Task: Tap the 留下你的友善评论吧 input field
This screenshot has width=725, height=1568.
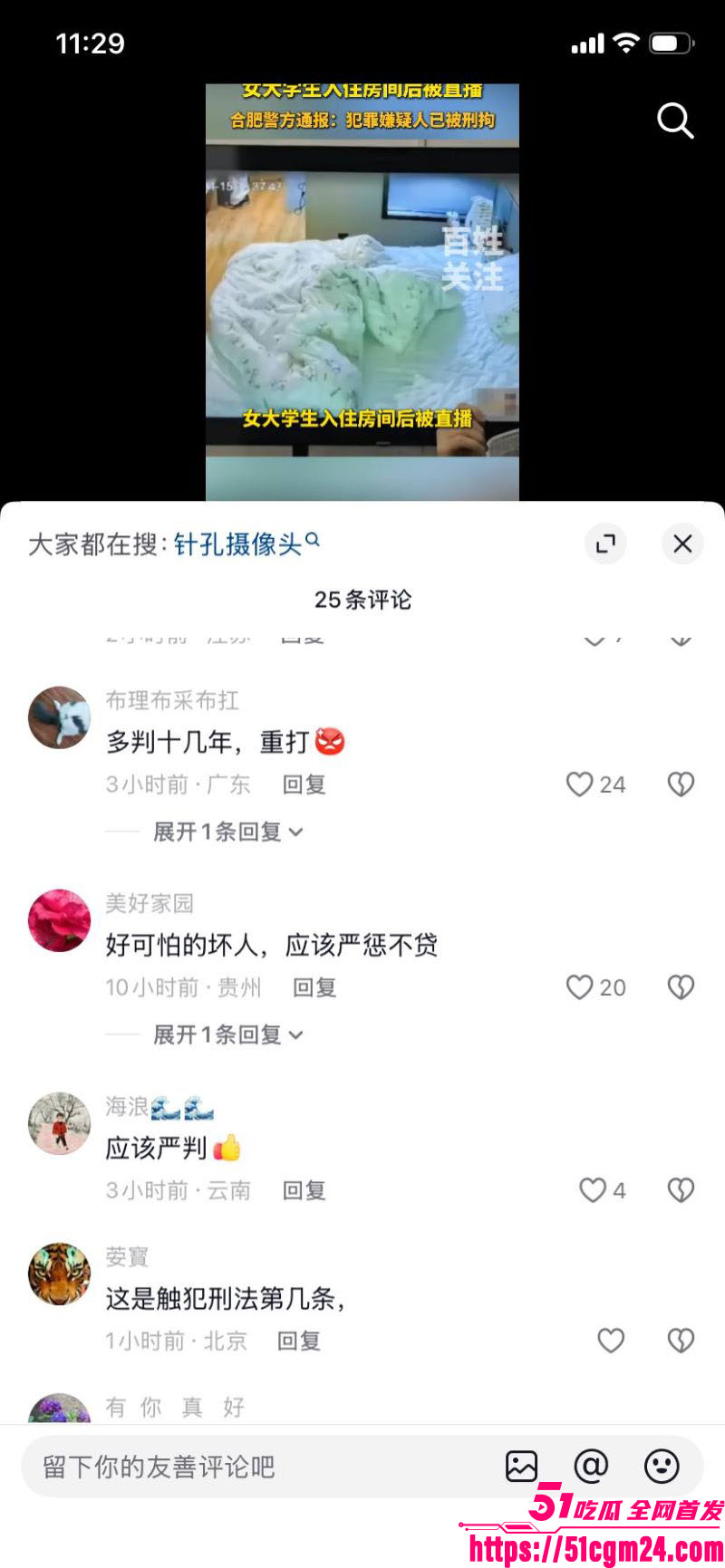Action: point(227,1467)
